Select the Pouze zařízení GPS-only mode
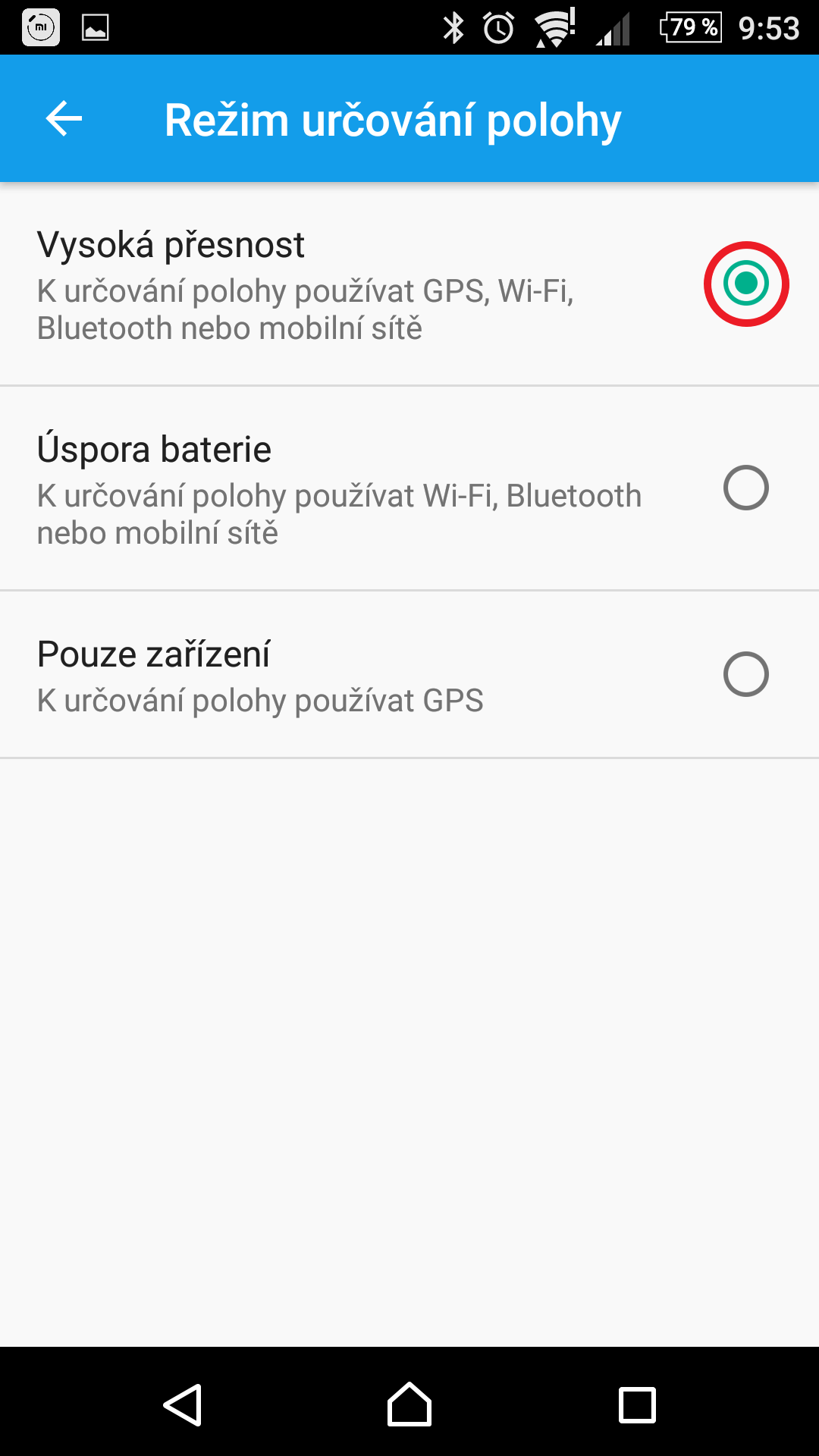This screenshot has height=1456, width=819. click(x=409, y=675)
